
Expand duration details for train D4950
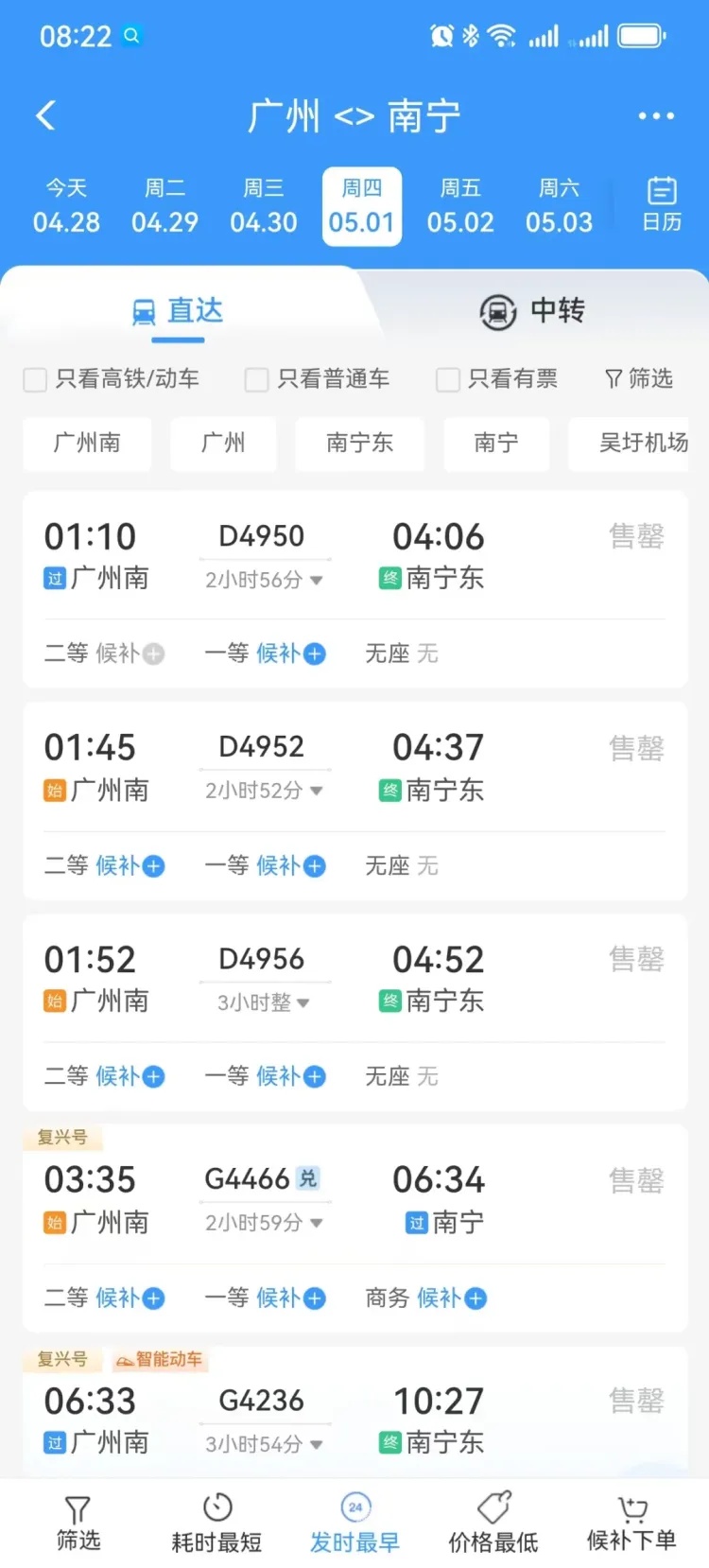pyautogui.click(x=265, y=580)
